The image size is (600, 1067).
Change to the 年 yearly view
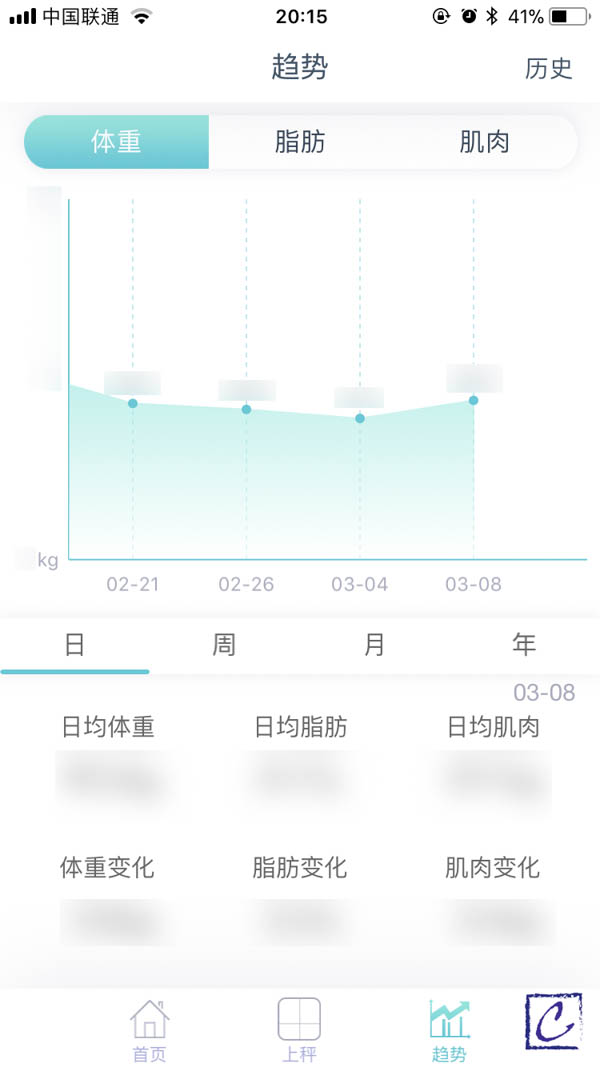tap(524, 645)
